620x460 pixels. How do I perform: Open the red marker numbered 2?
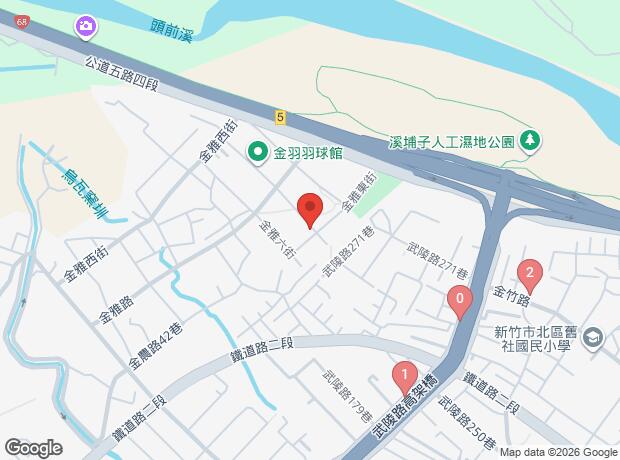click(x=530, y=272)
